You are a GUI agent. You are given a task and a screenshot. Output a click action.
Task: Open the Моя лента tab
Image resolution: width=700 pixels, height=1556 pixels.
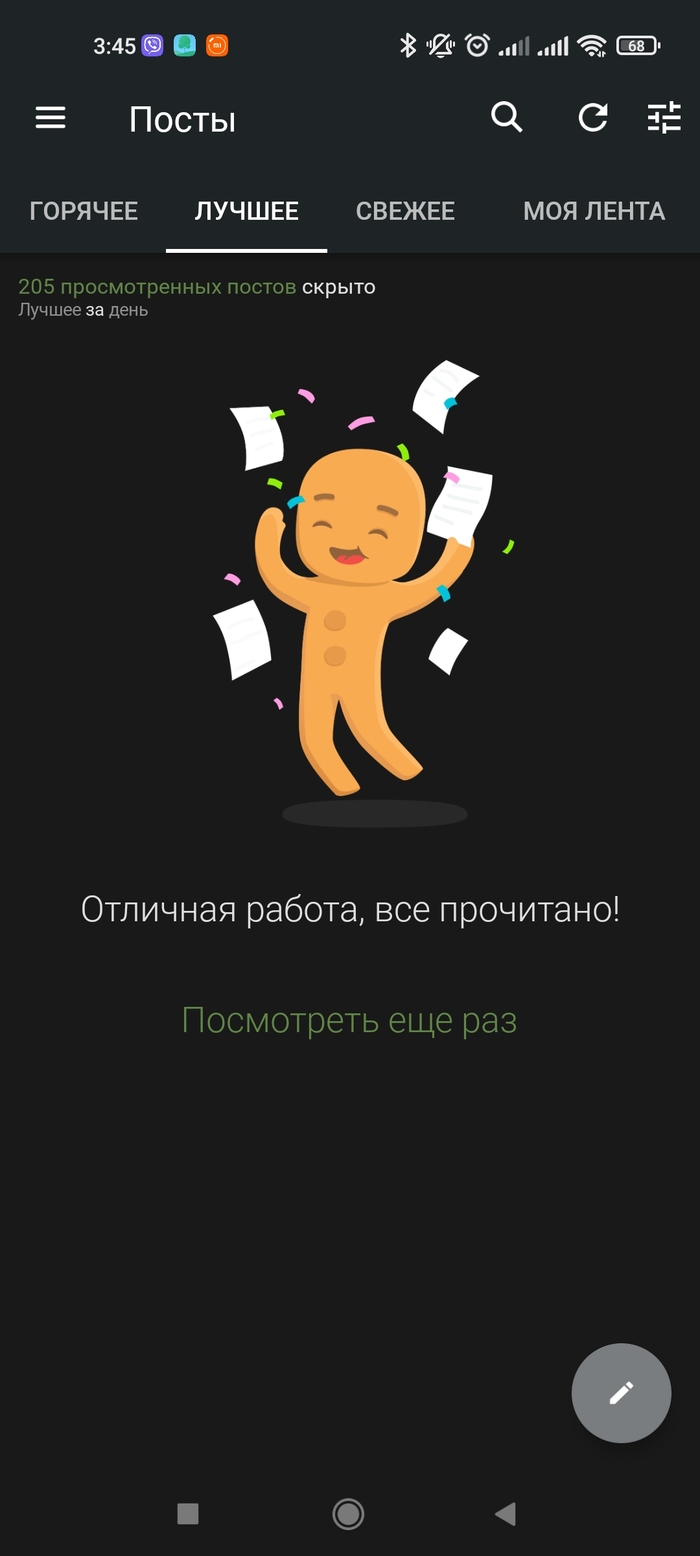(593, 211)
